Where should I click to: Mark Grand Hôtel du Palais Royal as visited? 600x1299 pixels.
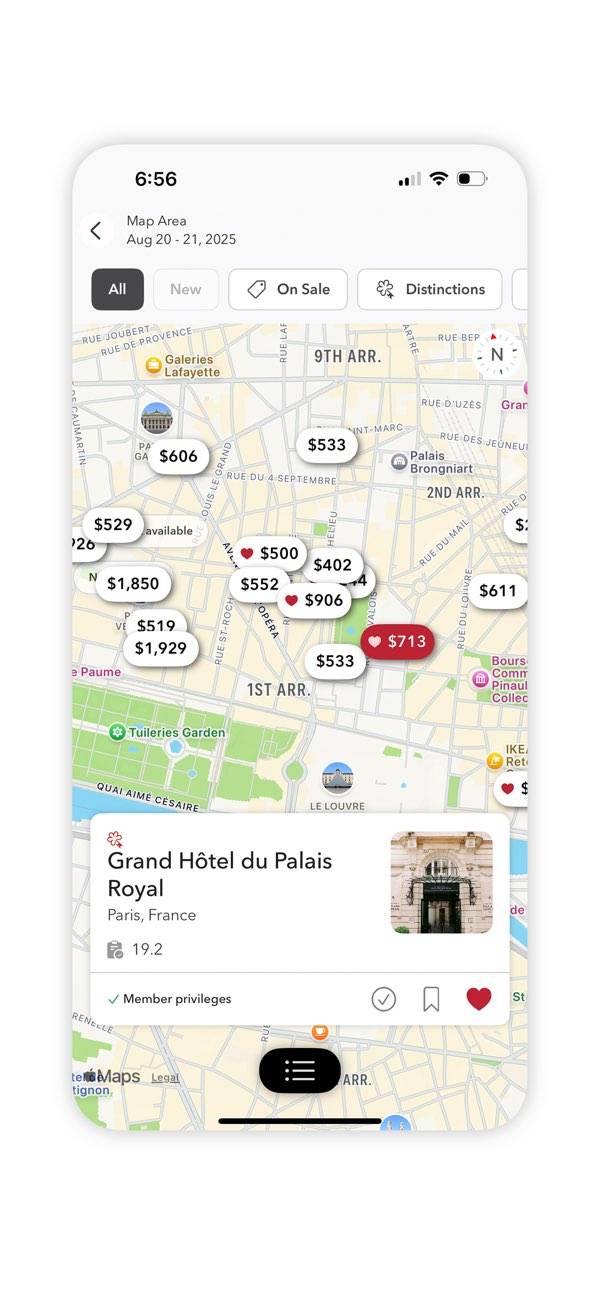384,999
